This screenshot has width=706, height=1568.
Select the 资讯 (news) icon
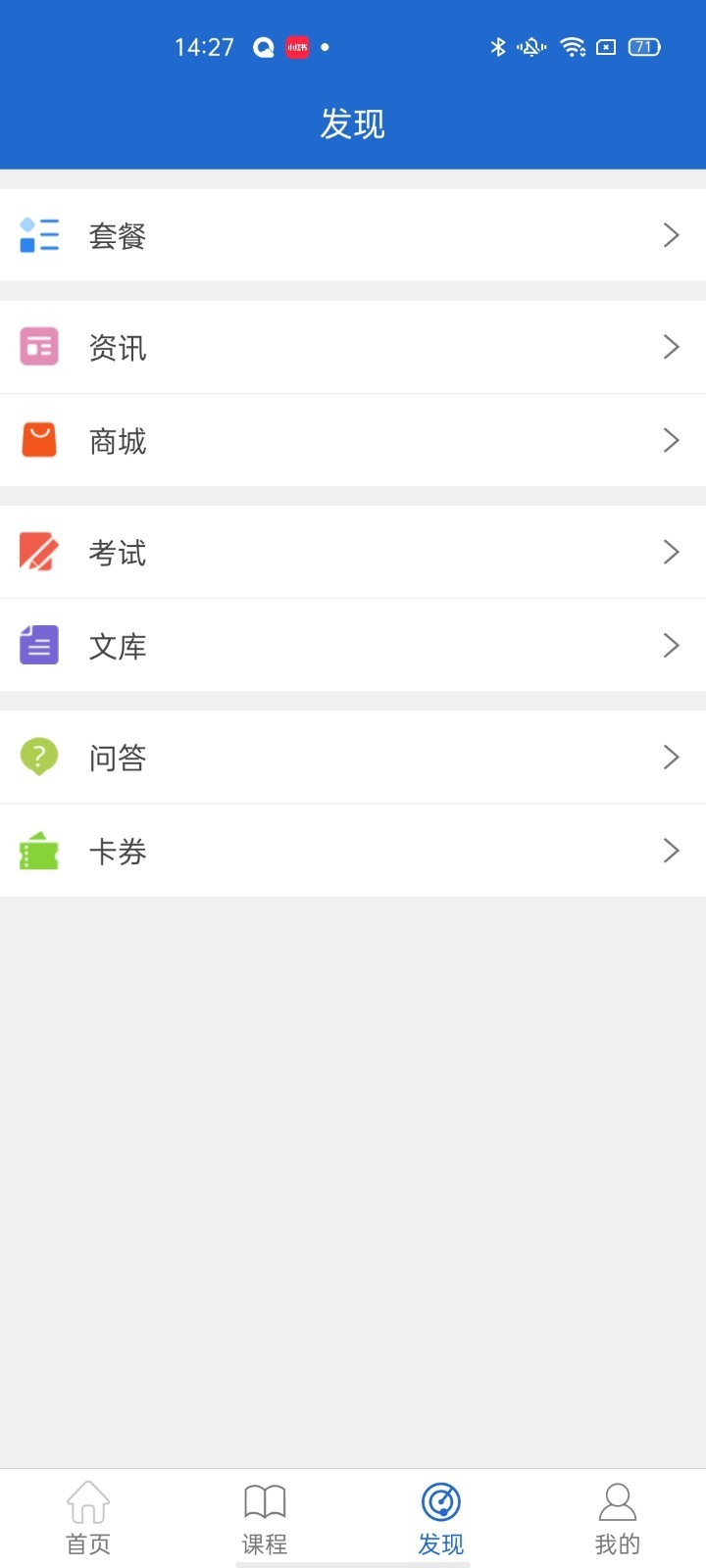pos(38,347)
